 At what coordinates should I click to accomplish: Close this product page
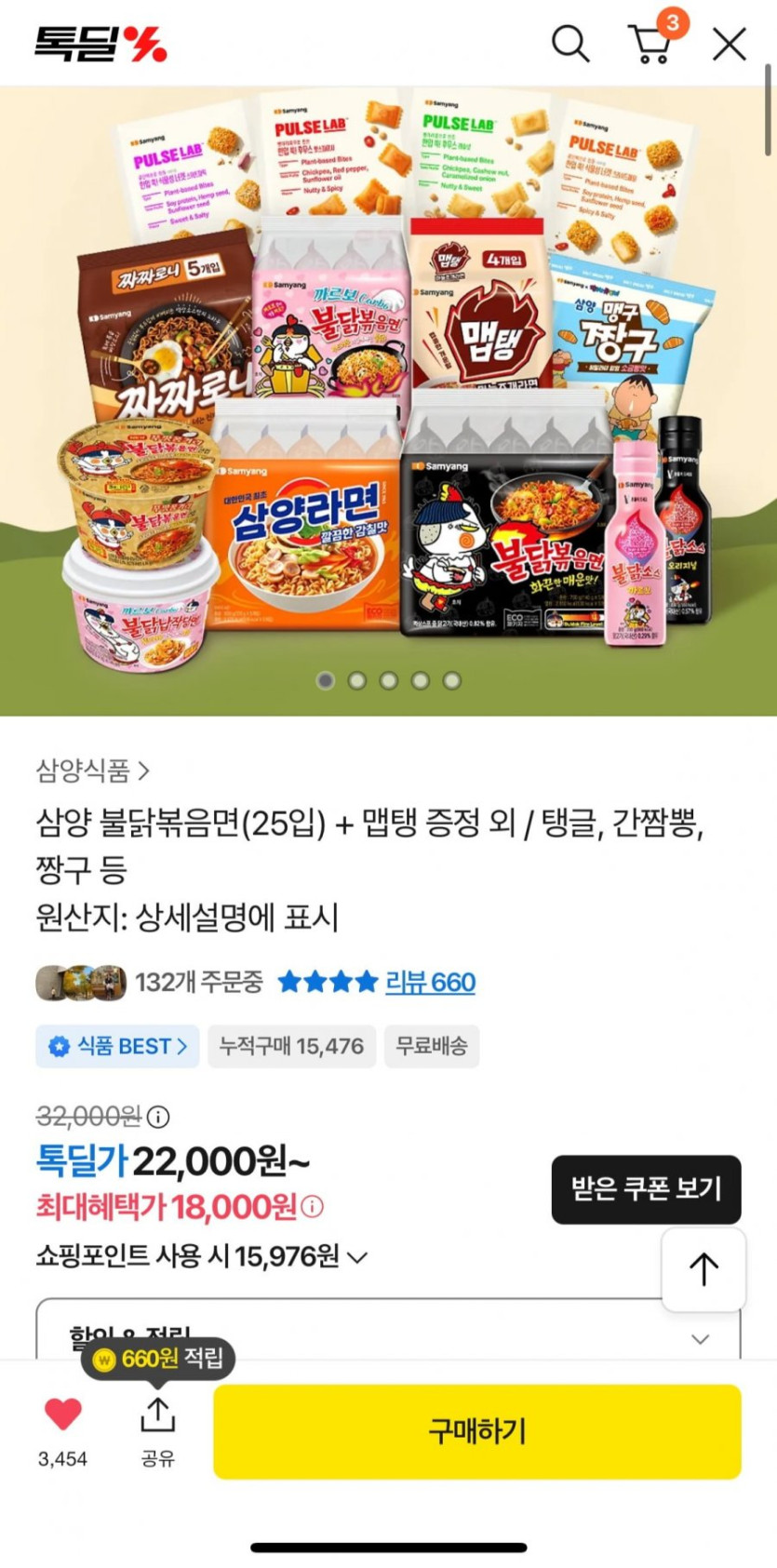pyautogui.click(x=729, y=44)
